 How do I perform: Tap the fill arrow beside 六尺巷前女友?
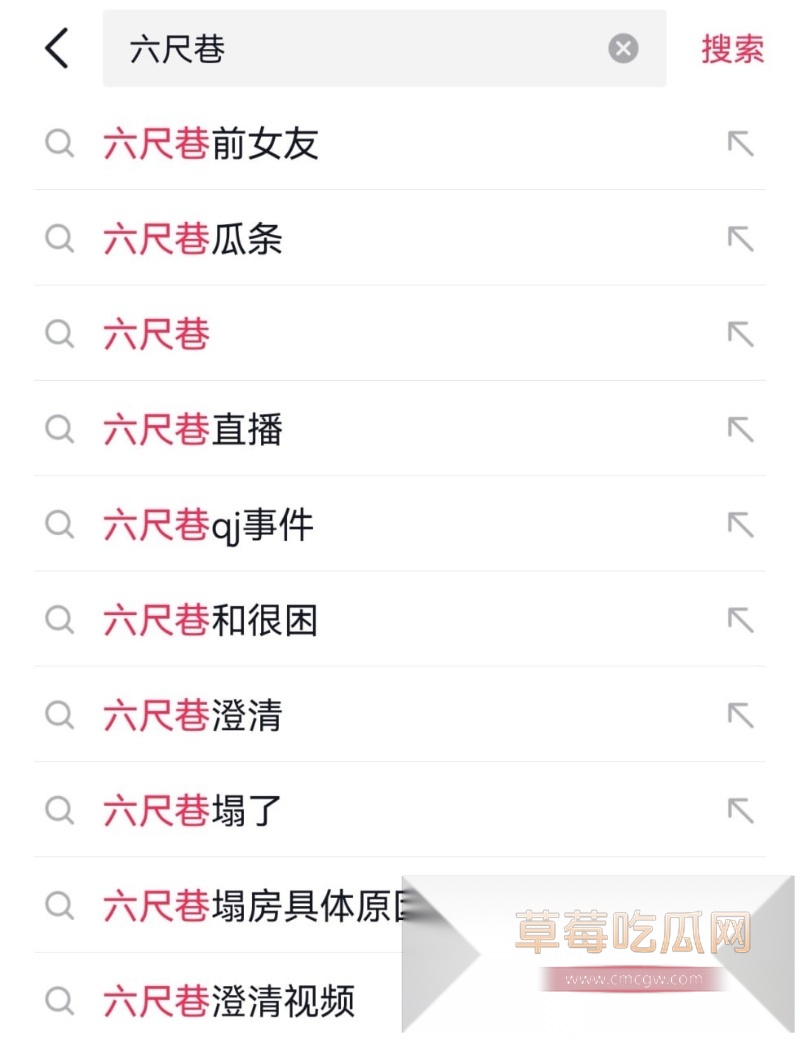coord(740,144)
